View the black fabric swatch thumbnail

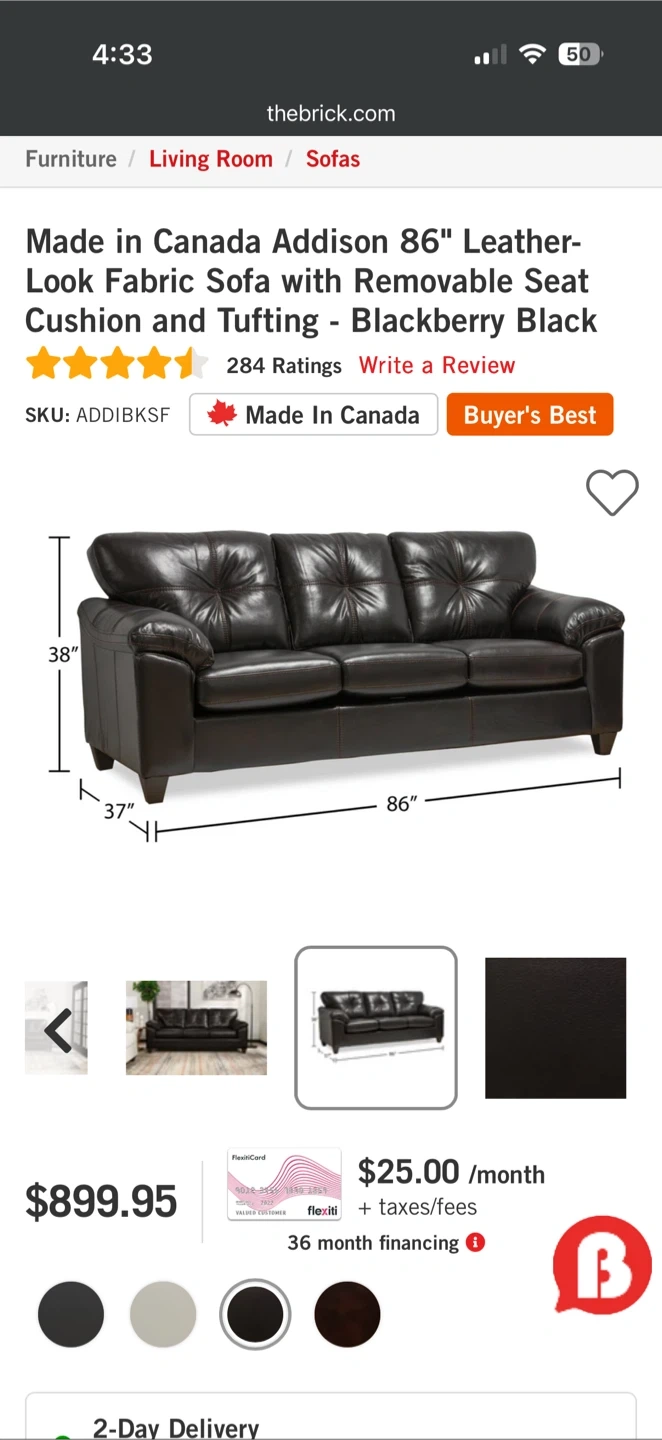[555, 1028]
